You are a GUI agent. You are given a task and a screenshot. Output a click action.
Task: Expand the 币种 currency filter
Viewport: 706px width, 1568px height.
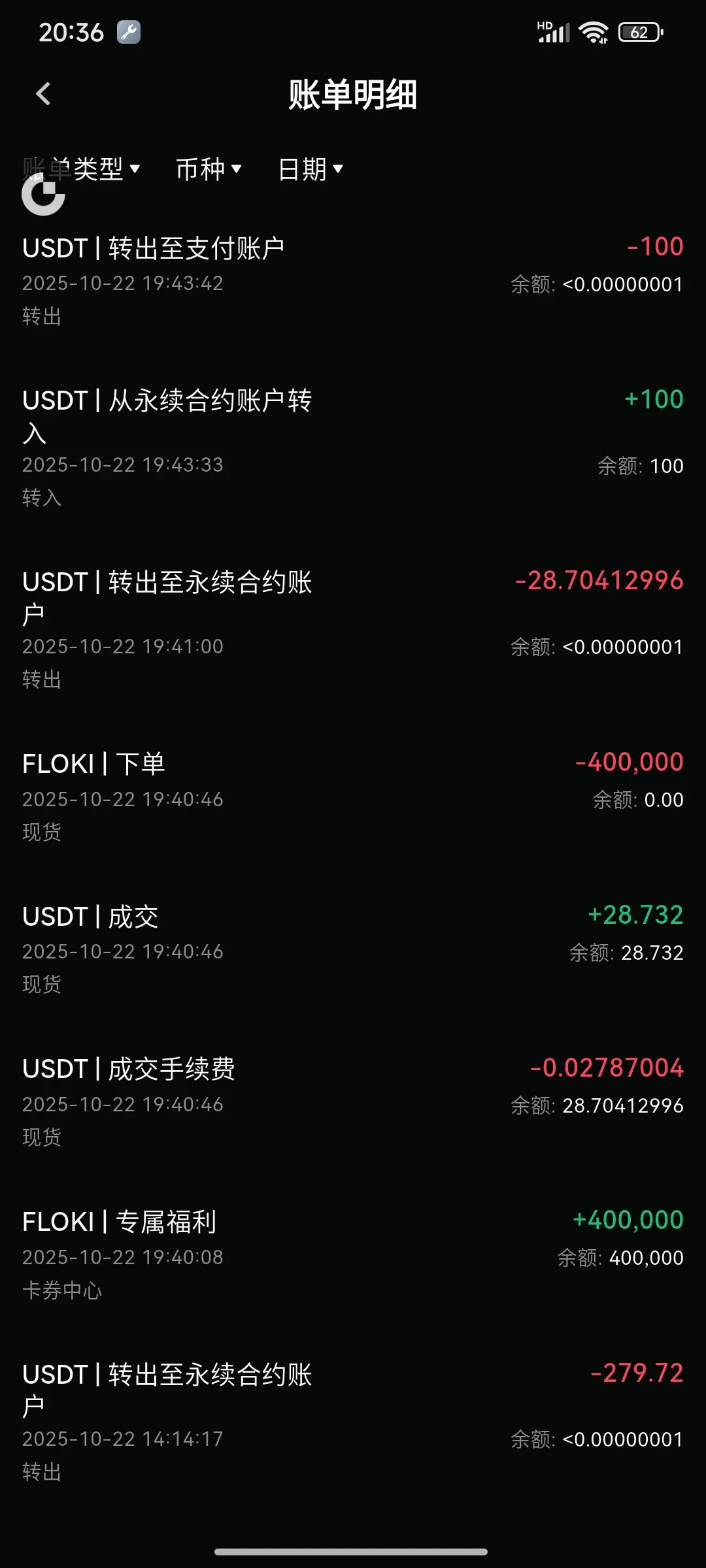point(209,169)
